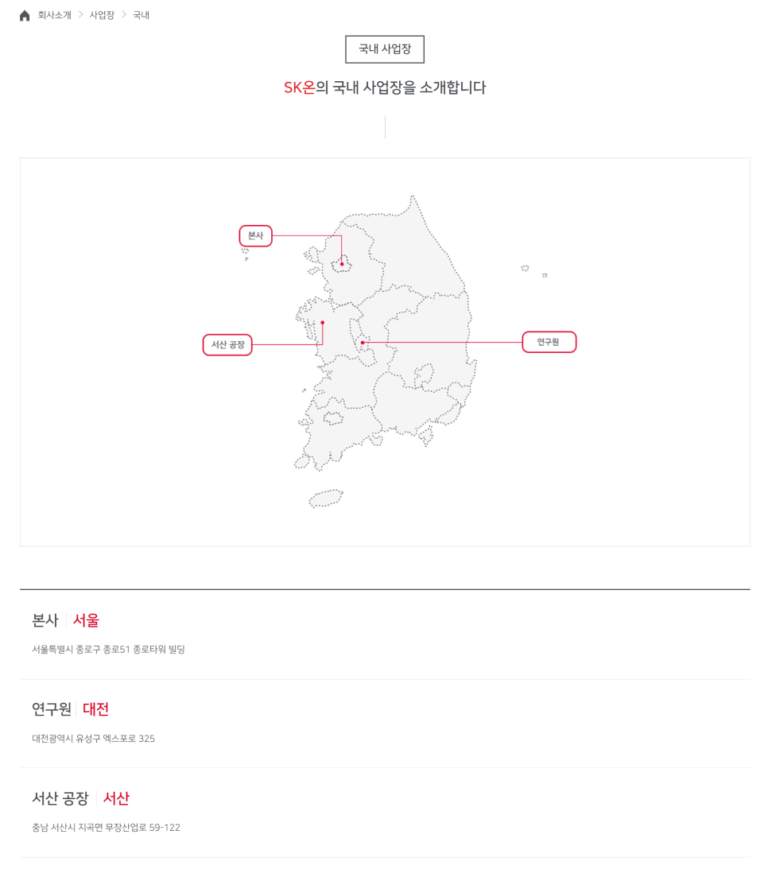This screenshot has width=768, height=881.
Task: Open the 사업장 breadcrumb link
Action: tap(101, 16)
